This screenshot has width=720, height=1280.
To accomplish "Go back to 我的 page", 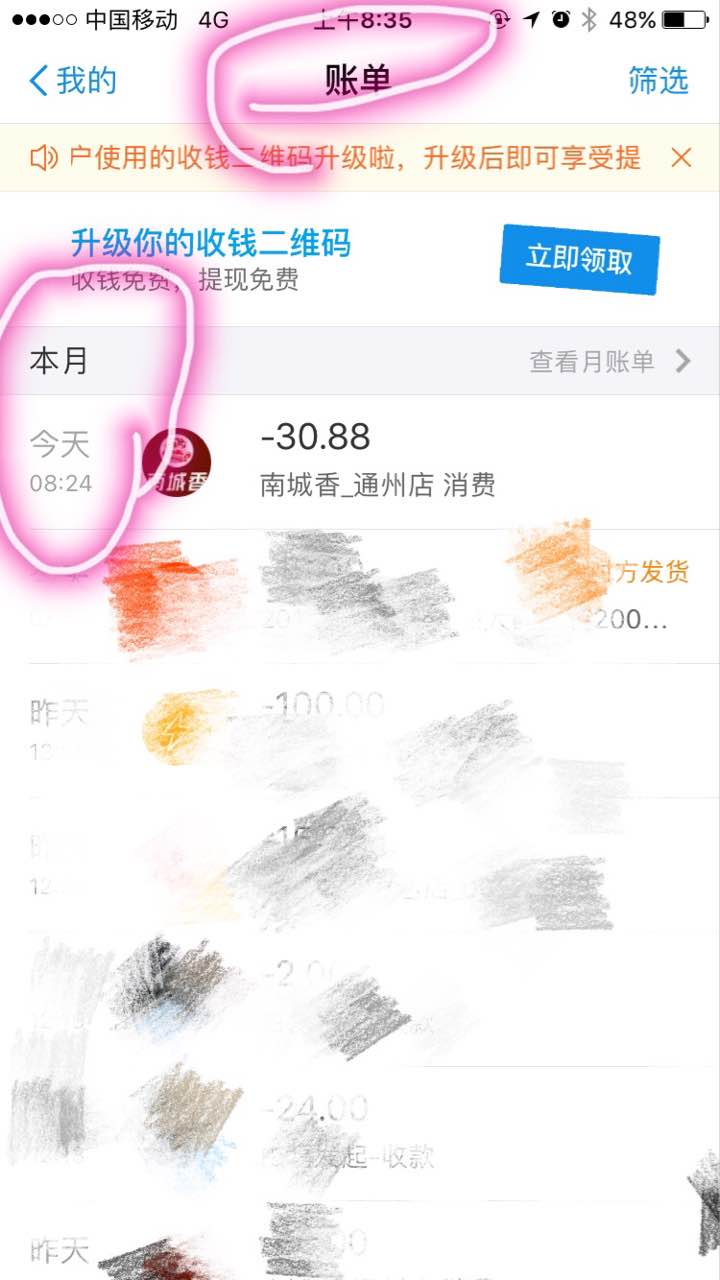I will click(x=72, y=81).
